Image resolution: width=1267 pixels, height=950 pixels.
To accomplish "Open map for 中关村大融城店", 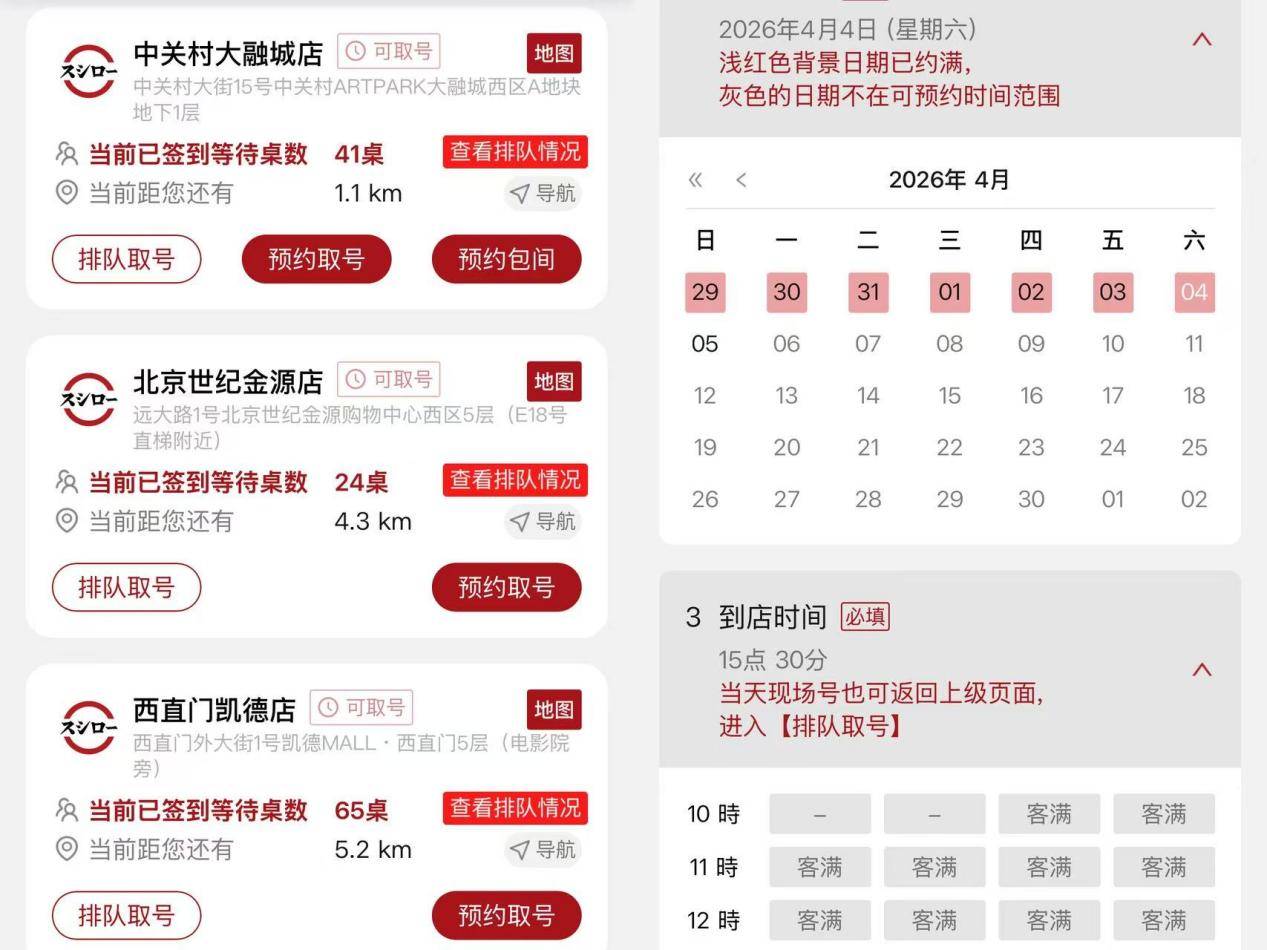I will coord(553,54).
